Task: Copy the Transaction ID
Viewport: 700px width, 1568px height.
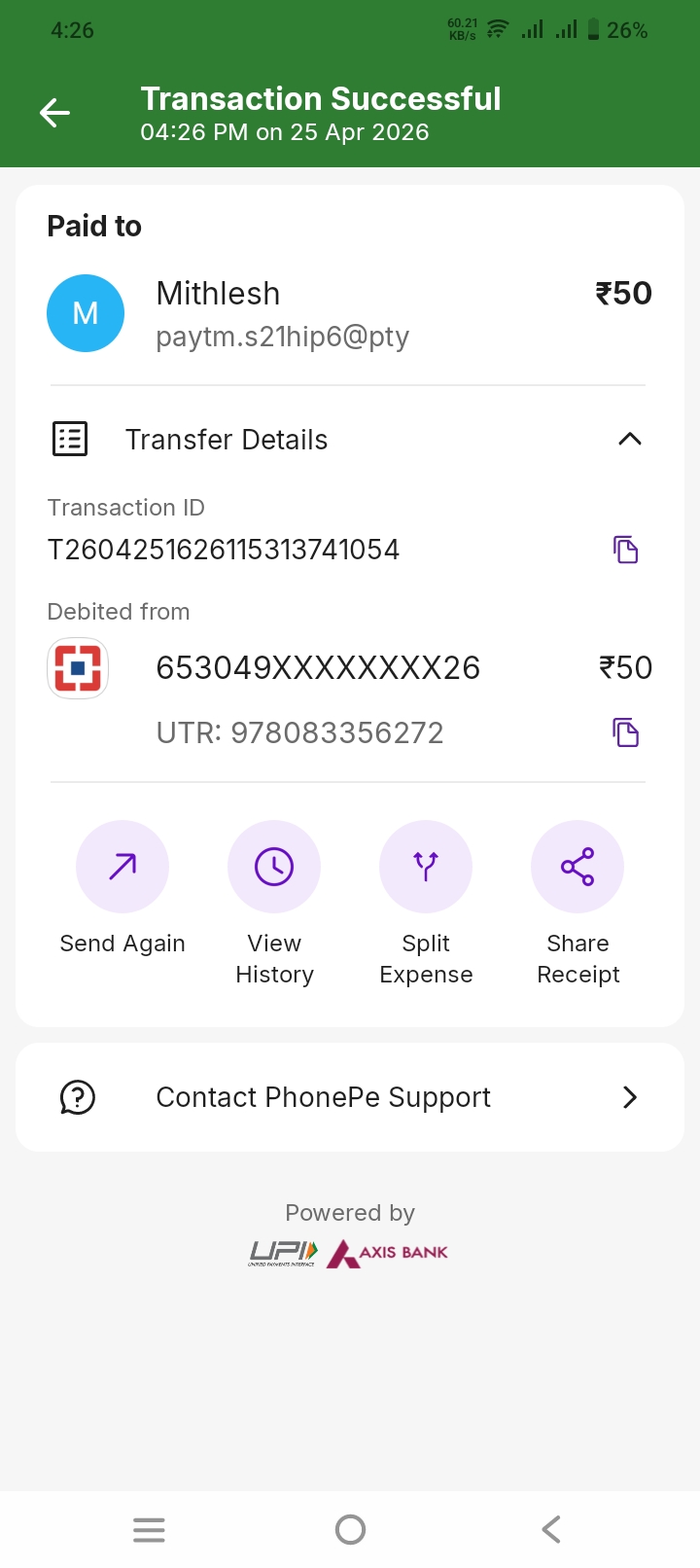Action: coord(626,550)
